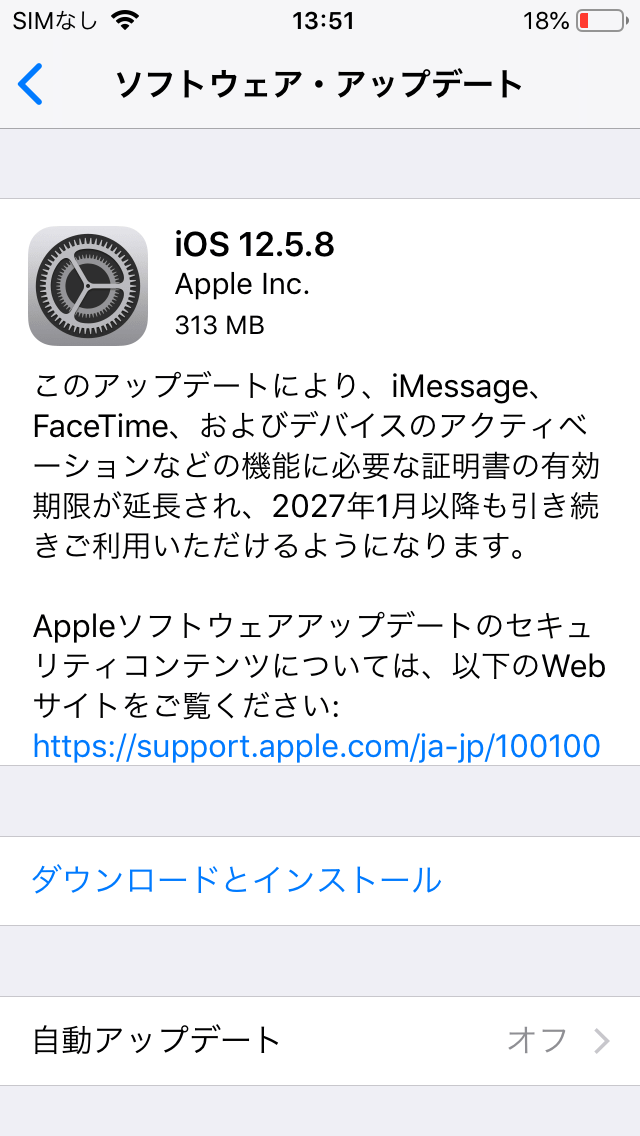Open the 自動アップデート settings row
Image resolution: width=640 pixels, height=1136 pixels.
coord(320,1040)
